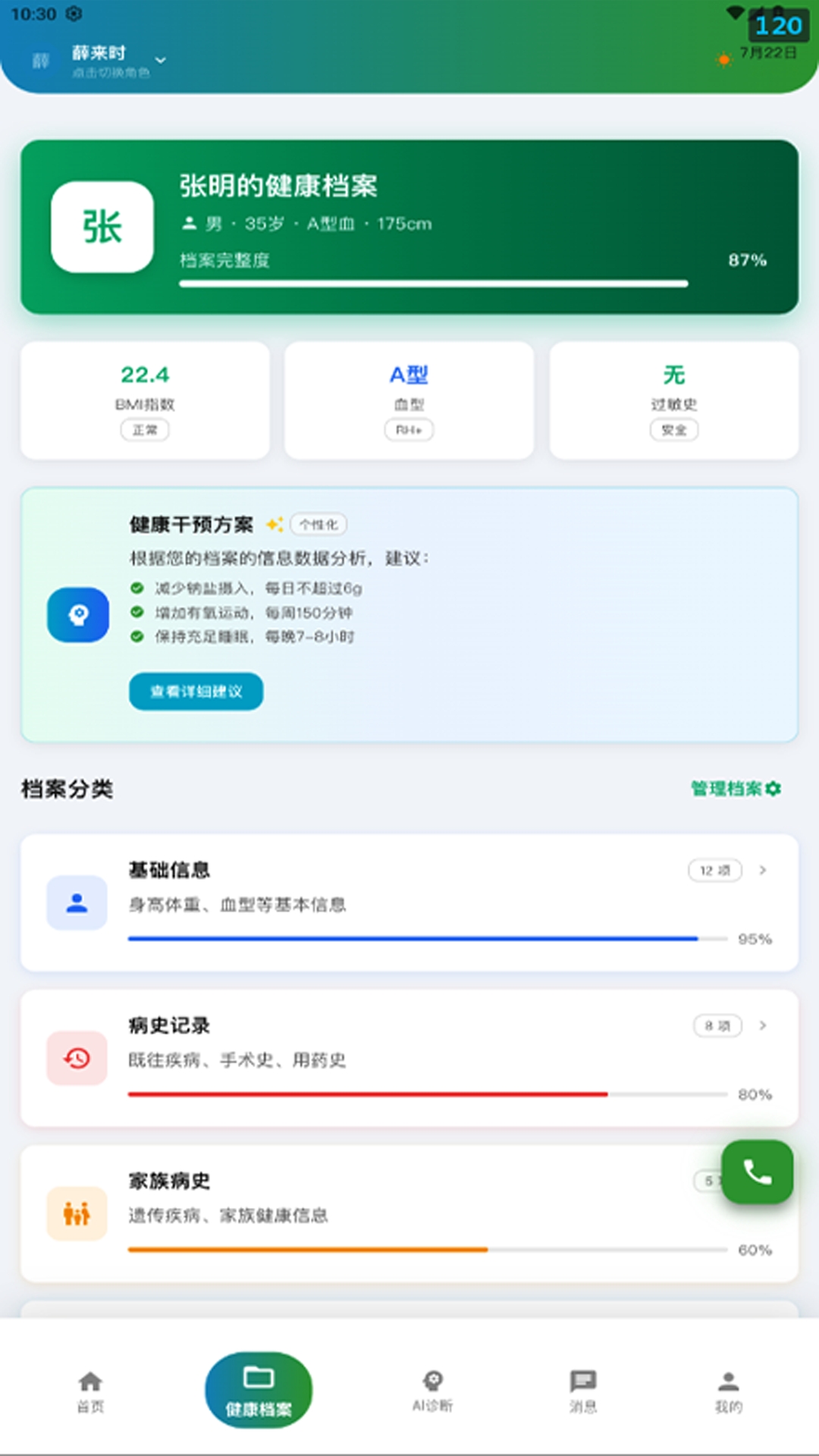The image size is (819, 1456).
Task: Click the settings gear in the status bar
Action: pos(72,12)
